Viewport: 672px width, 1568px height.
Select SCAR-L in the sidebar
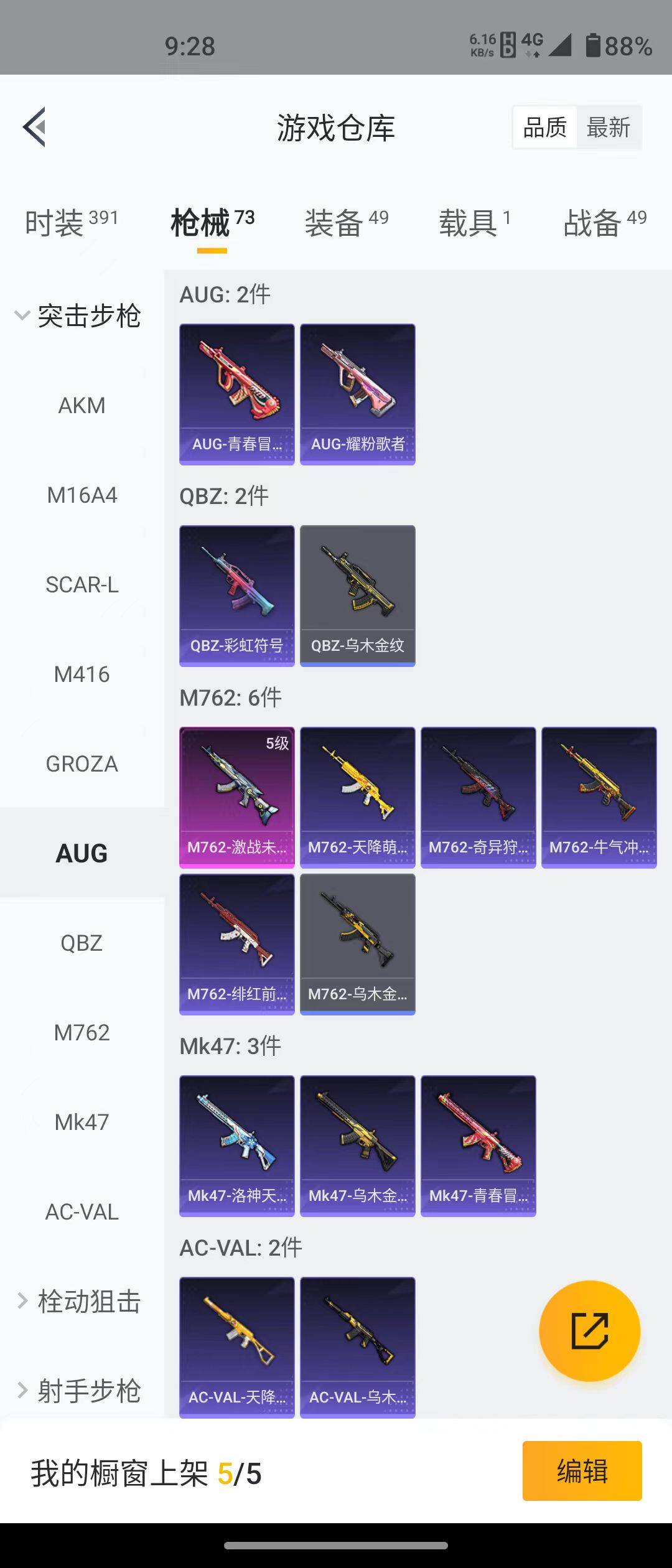82,585
